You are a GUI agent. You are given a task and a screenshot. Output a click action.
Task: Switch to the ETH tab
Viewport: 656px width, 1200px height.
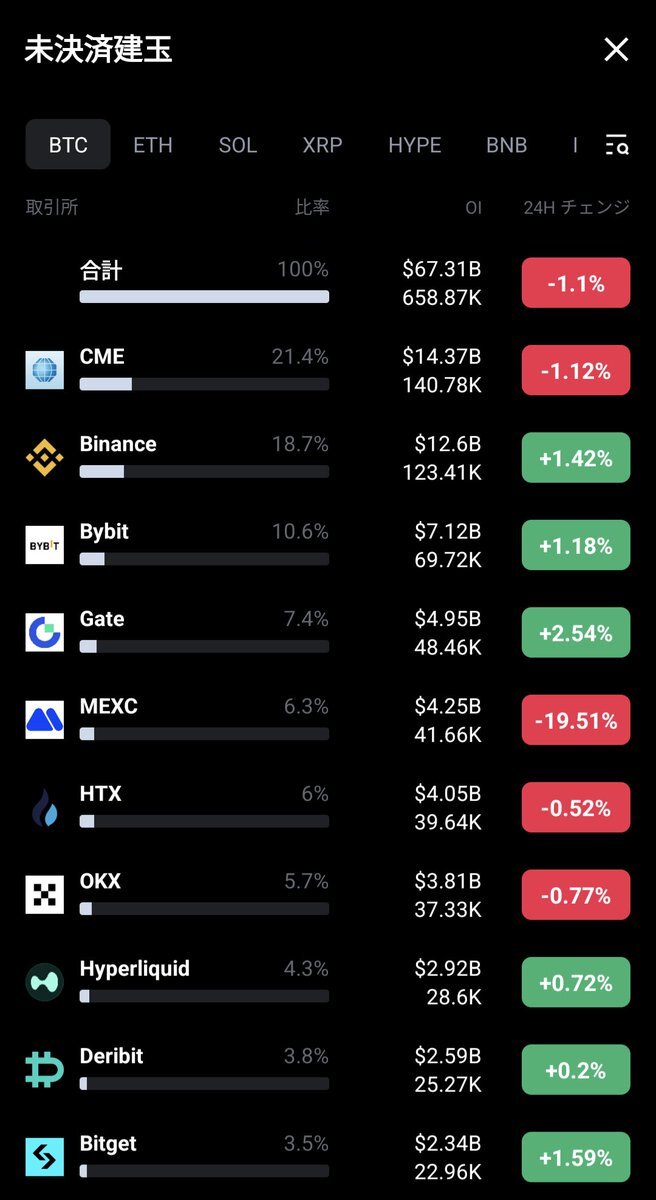point(153,145)
